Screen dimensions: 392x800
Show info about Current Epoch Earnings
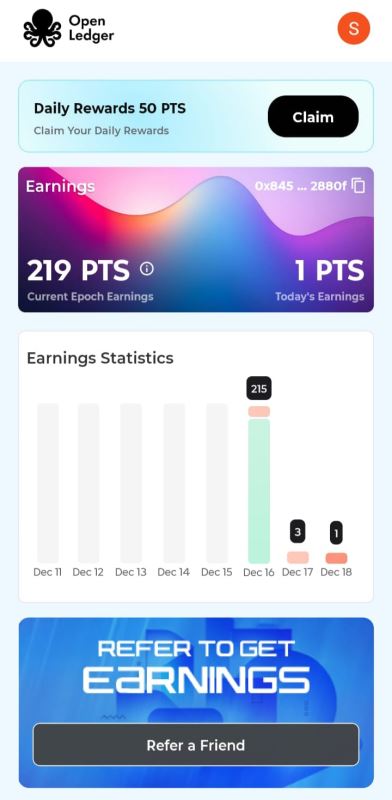146,269
